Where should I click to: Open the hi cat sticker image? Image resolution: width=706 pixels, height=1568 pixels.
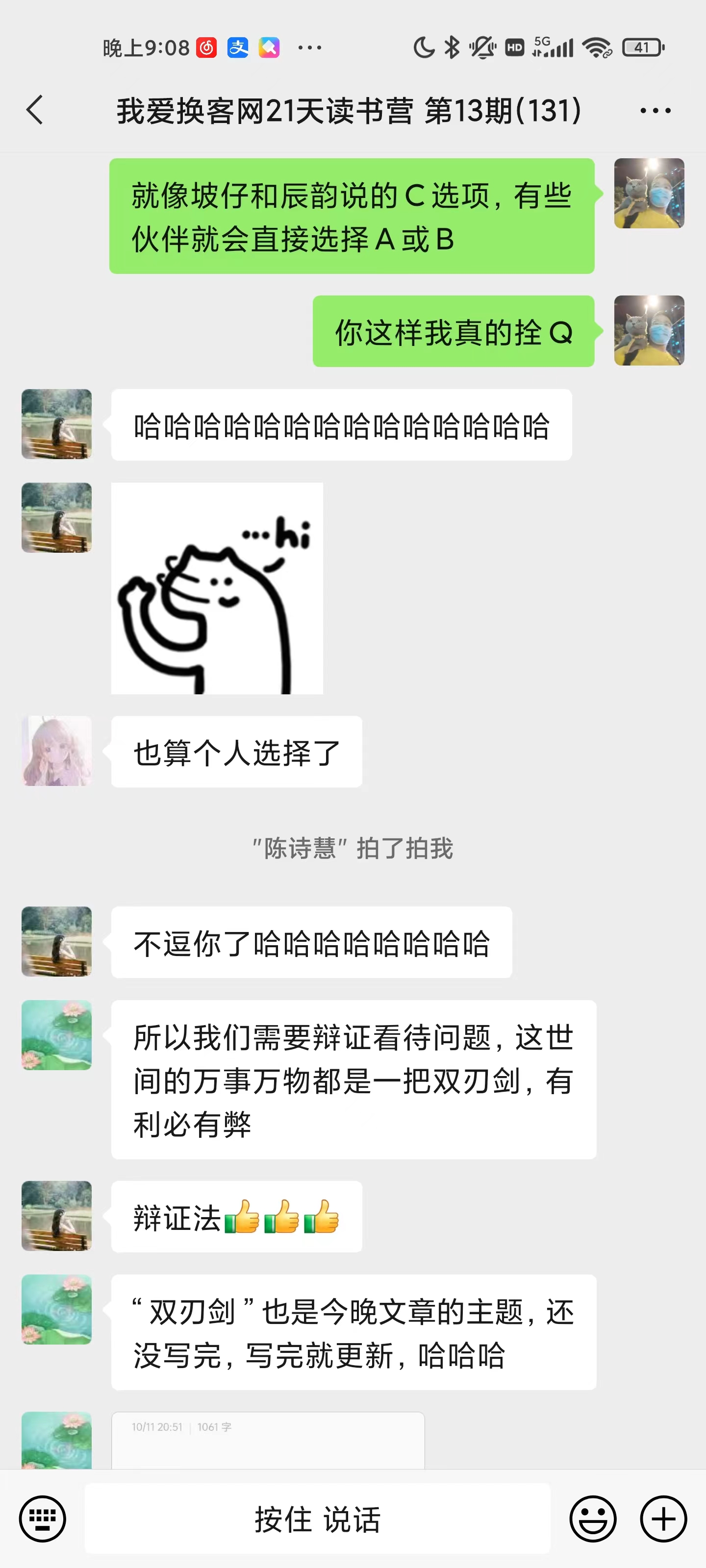(217, 588)
